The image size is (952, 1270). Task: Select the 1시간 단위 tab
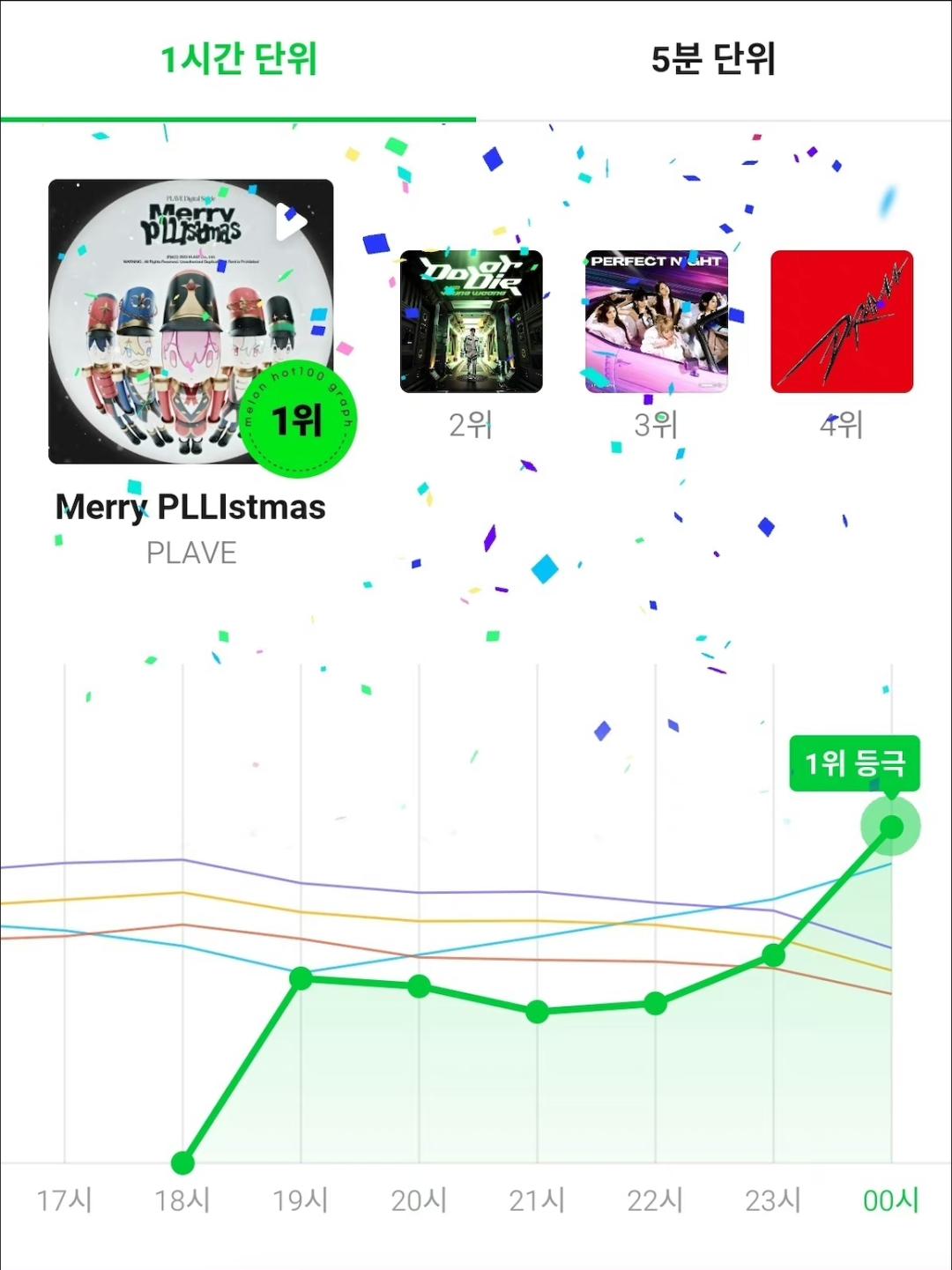coord(238,60)
